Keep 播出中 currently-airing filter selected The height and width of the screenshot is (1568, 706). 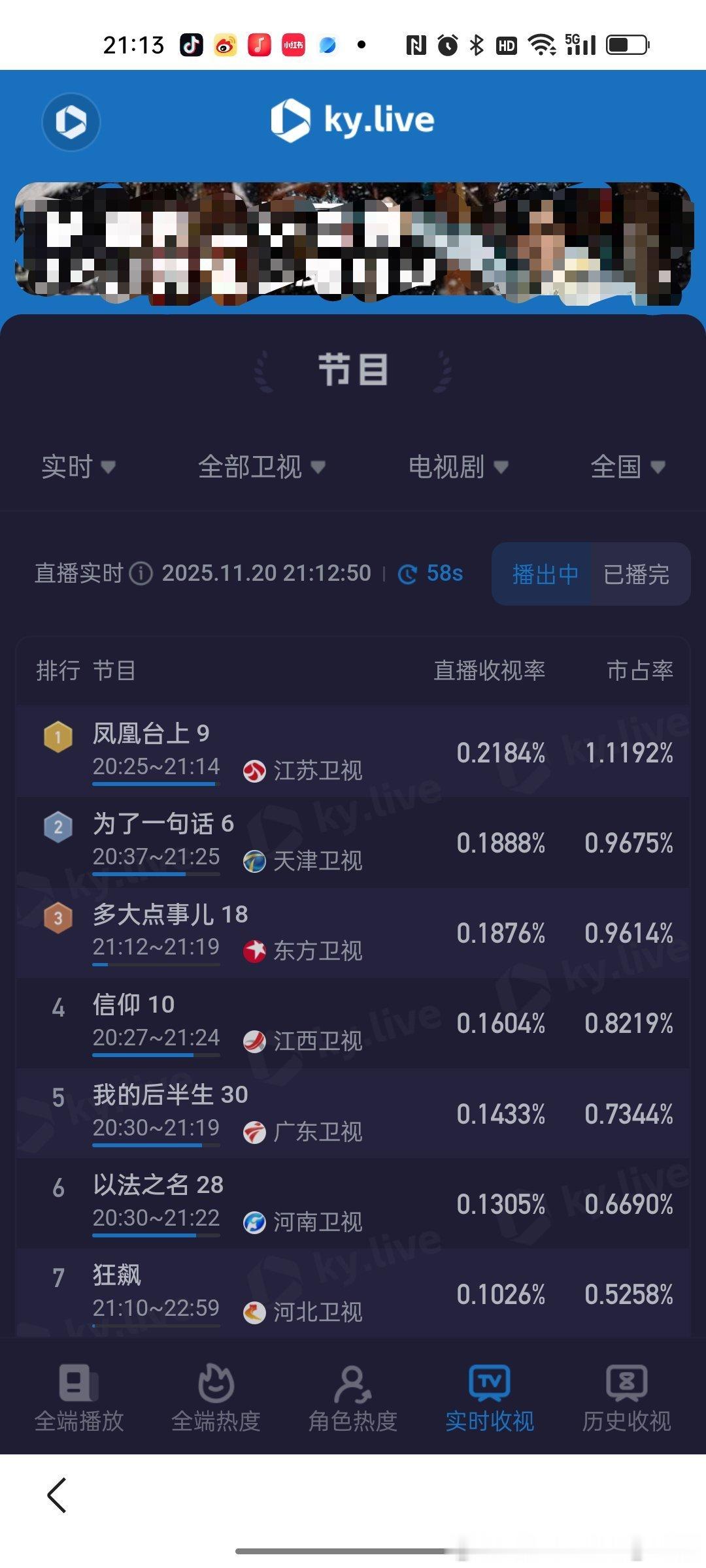click(545, 575)
